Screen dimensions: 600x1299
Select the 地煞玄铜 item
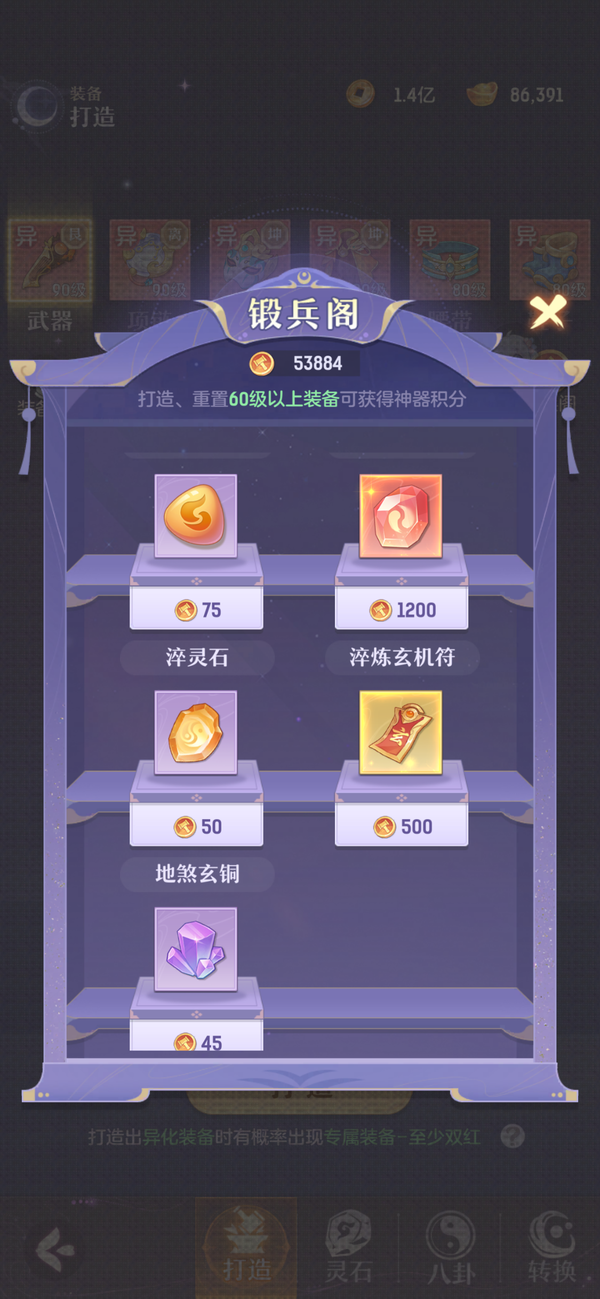[x=196, y=733]
